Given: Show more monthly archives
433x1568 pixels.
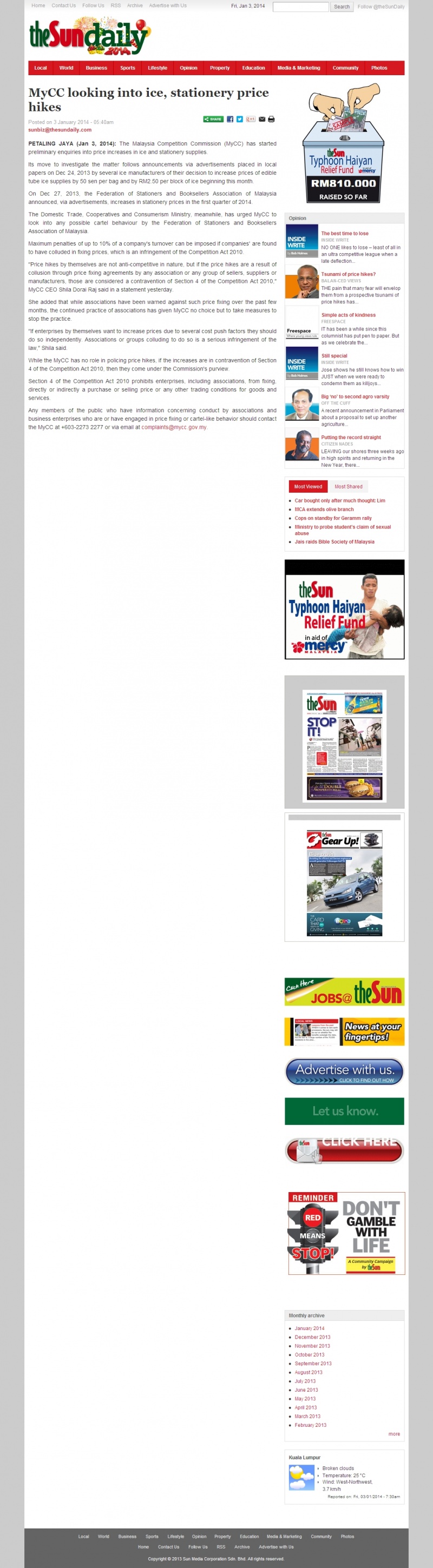Looking at the screenshot, I should pyautogui.click(x=394, y=1434).
